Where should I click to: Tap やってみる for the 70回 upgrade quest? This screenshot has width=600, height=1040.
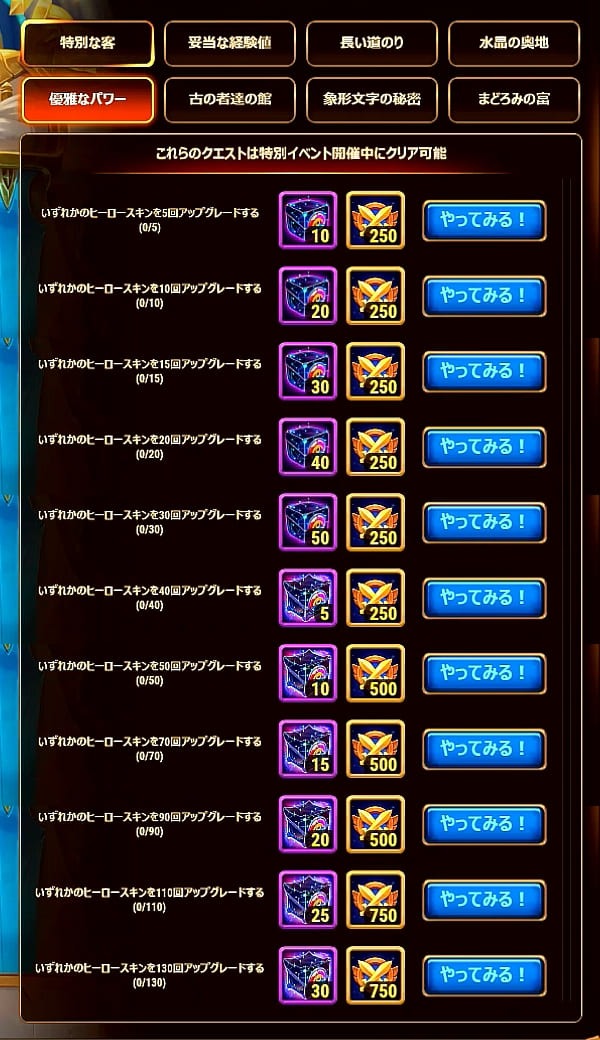[484, 749]
